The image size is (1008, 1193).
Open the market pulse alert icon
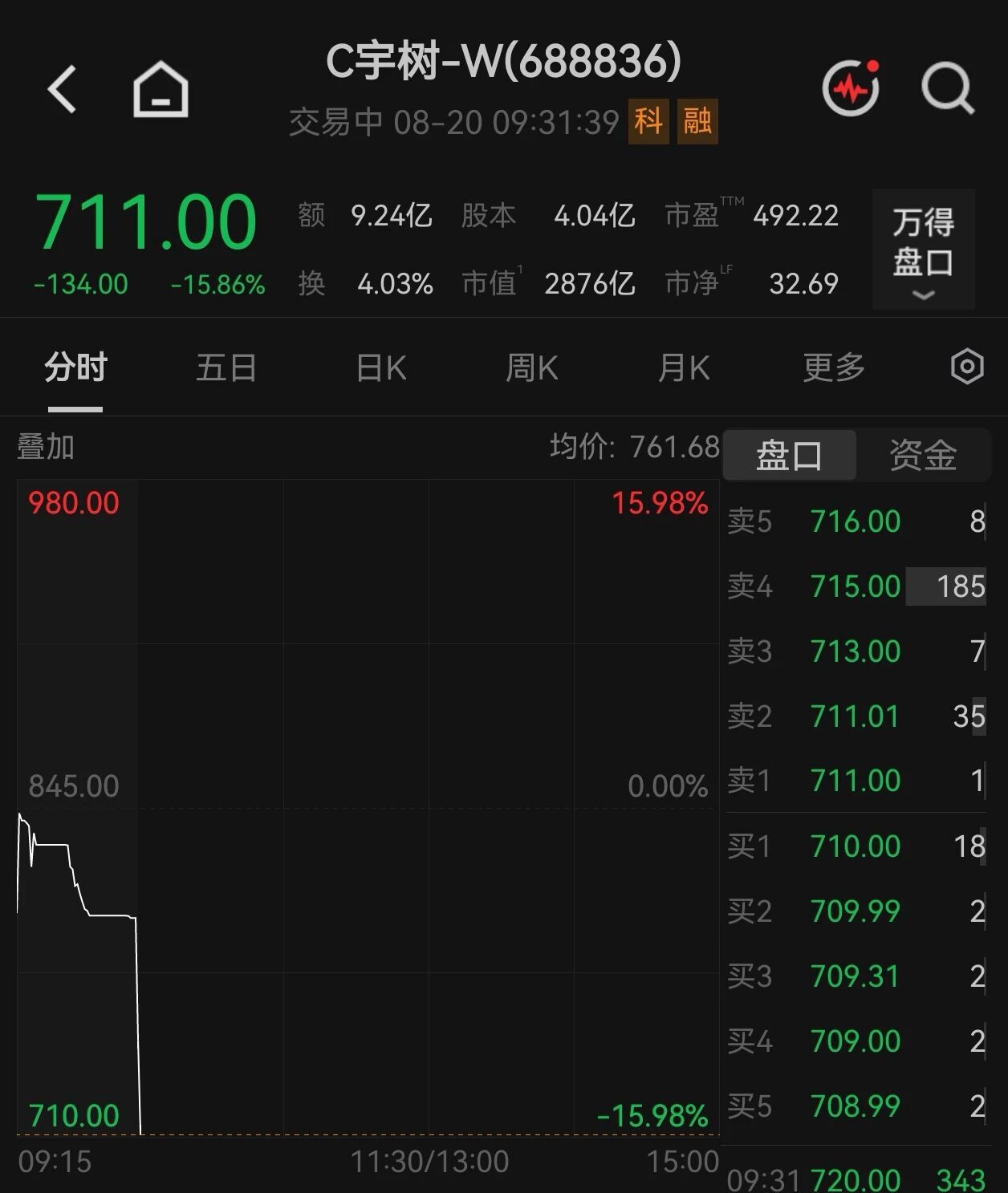(x=852, y=87)
